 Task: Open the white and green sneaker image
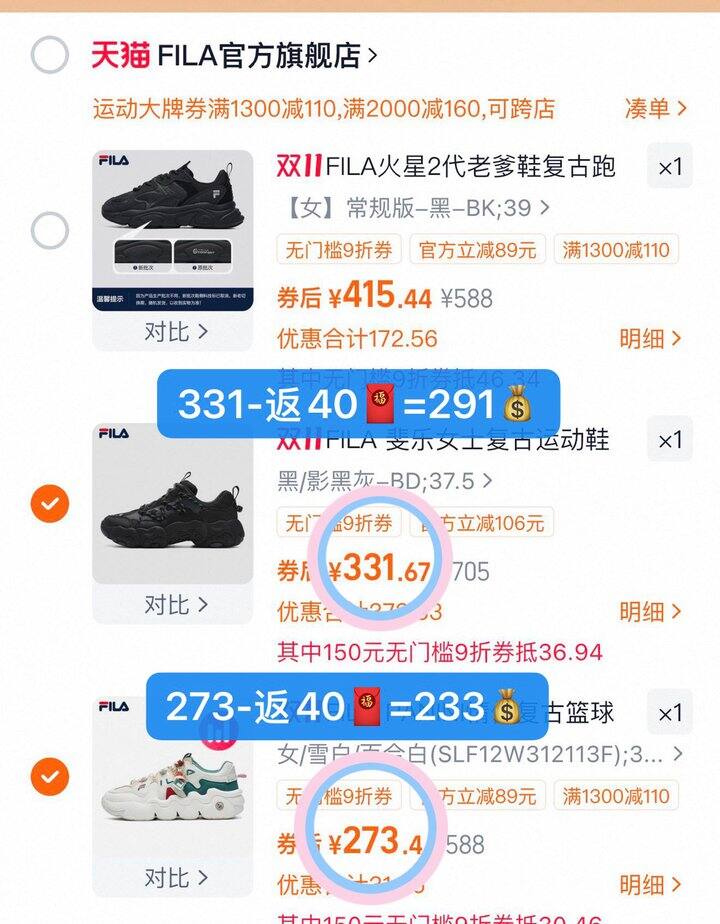(172, 778)
